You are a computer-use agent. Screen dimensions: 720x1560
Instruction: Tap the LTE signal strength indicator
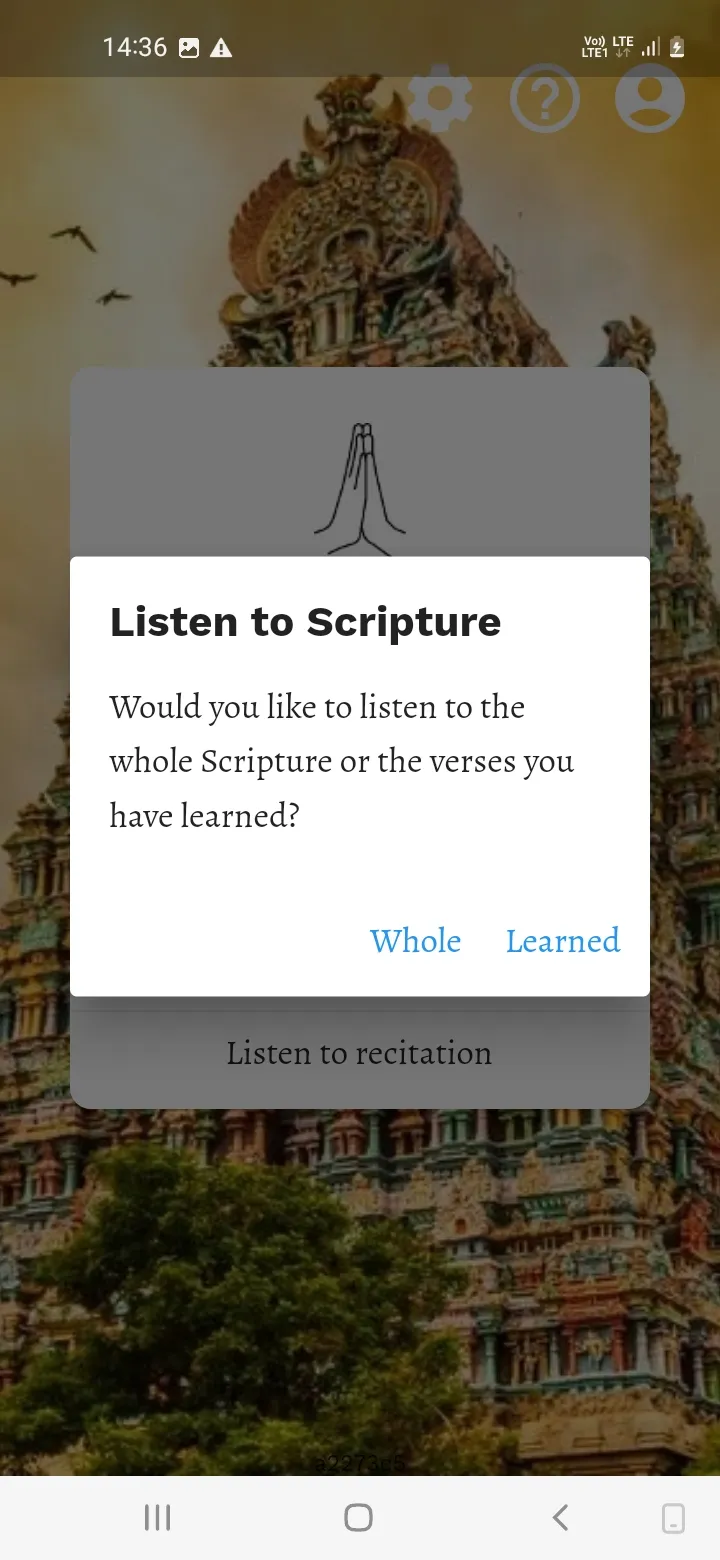click(x=649, y=46)
